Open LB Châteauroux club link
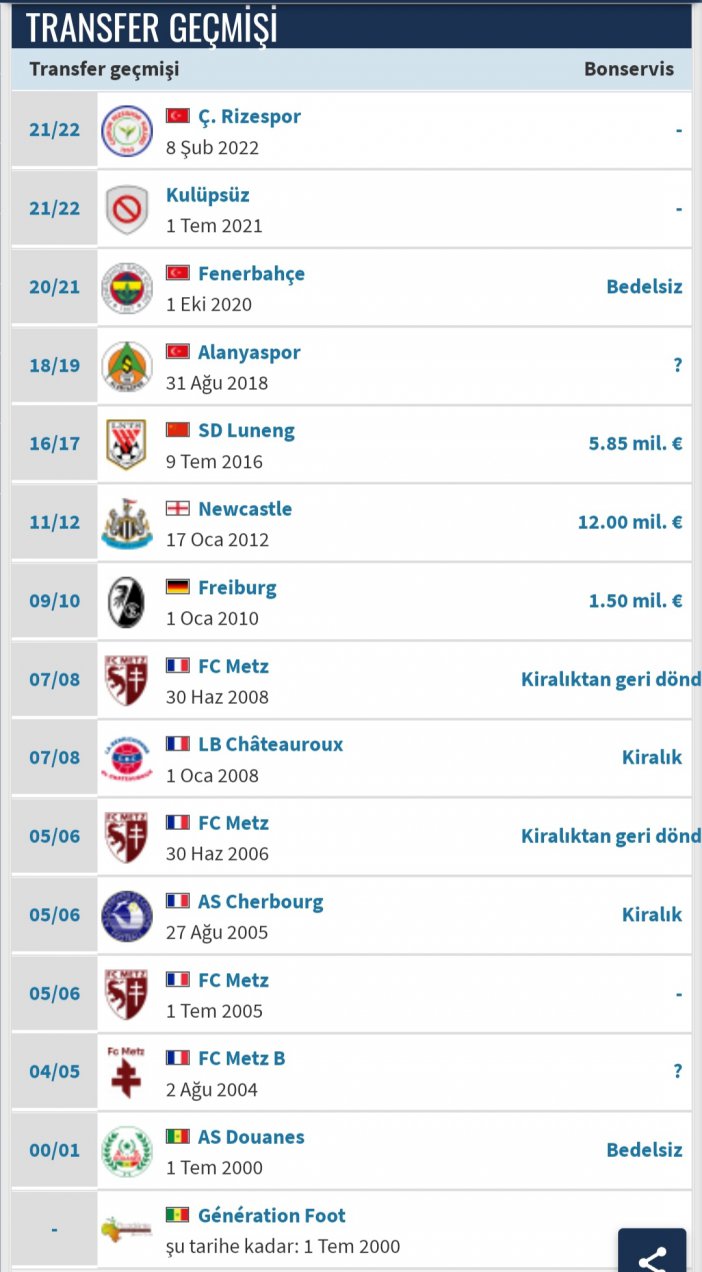The width and height of the screenshot is (702, 1272). coord(270,745)
